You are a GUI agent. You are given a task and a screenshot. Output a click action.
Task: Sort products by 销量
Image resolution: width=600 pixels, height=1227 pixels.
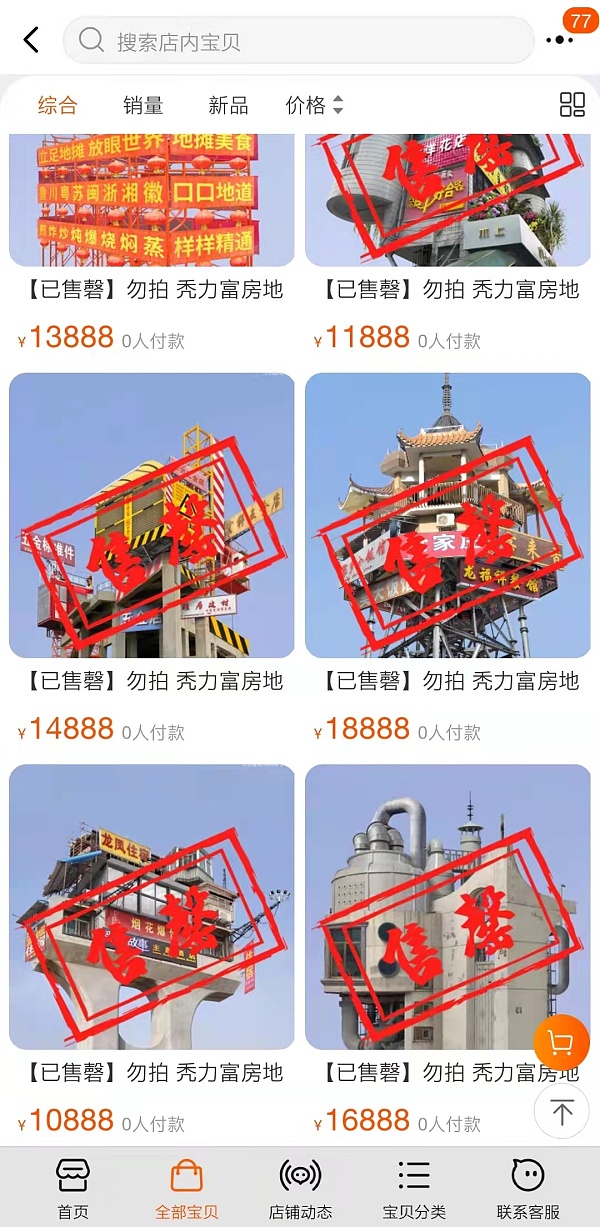pos(143,105)
